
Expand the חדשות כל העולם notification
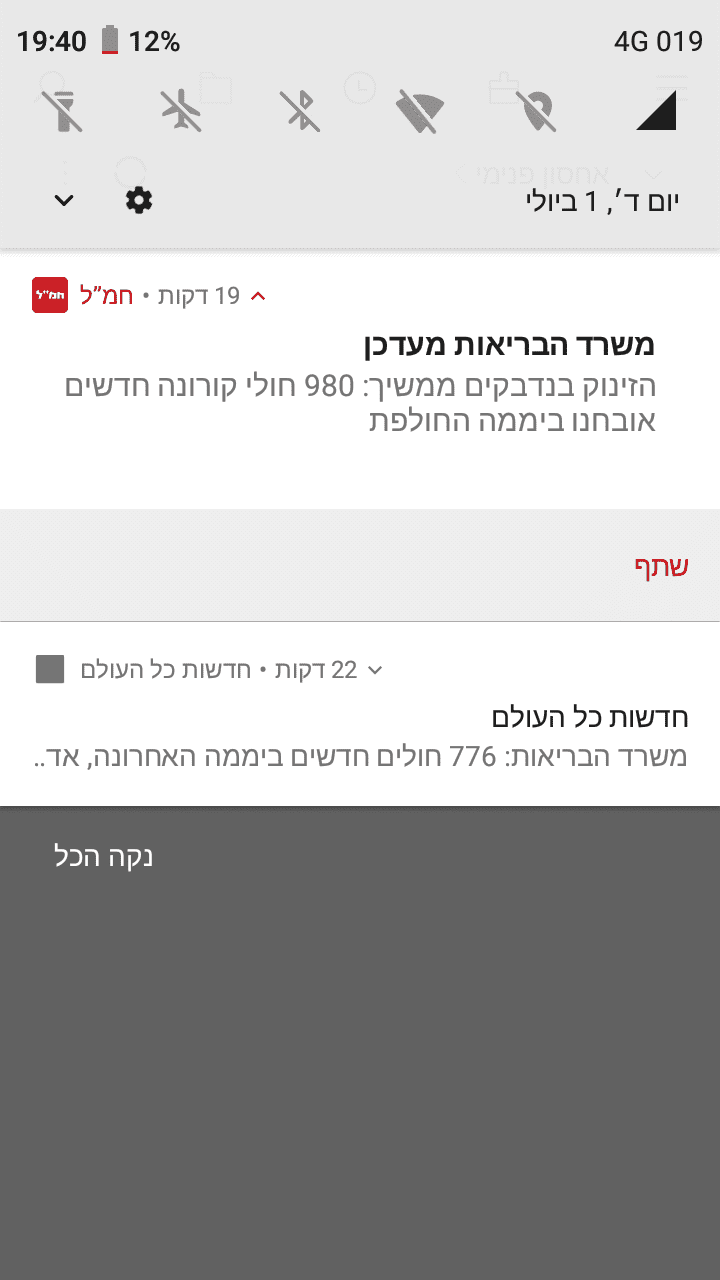375,669
